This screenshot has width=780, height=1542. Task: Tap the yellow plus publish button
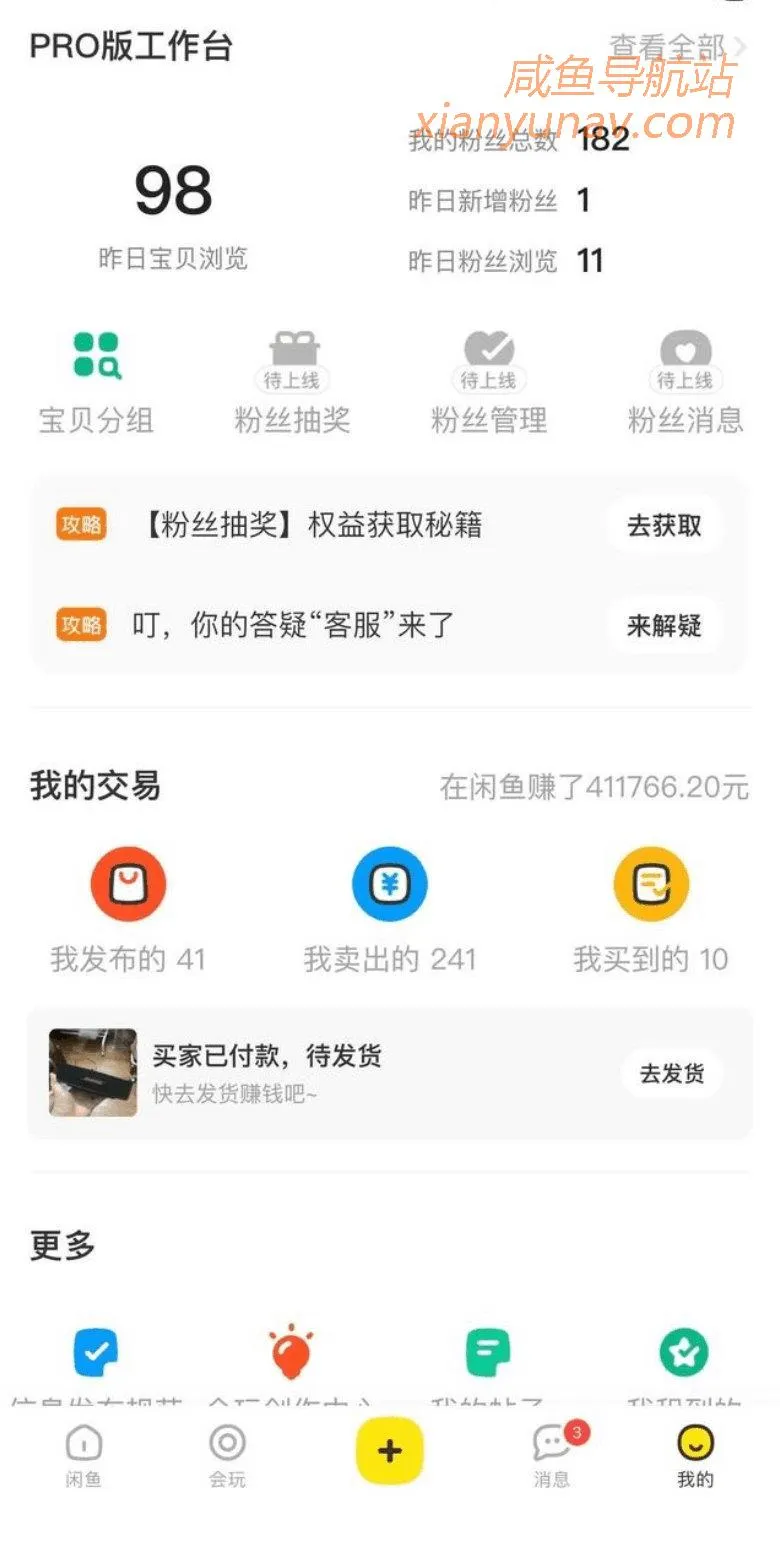(390, 1451)
